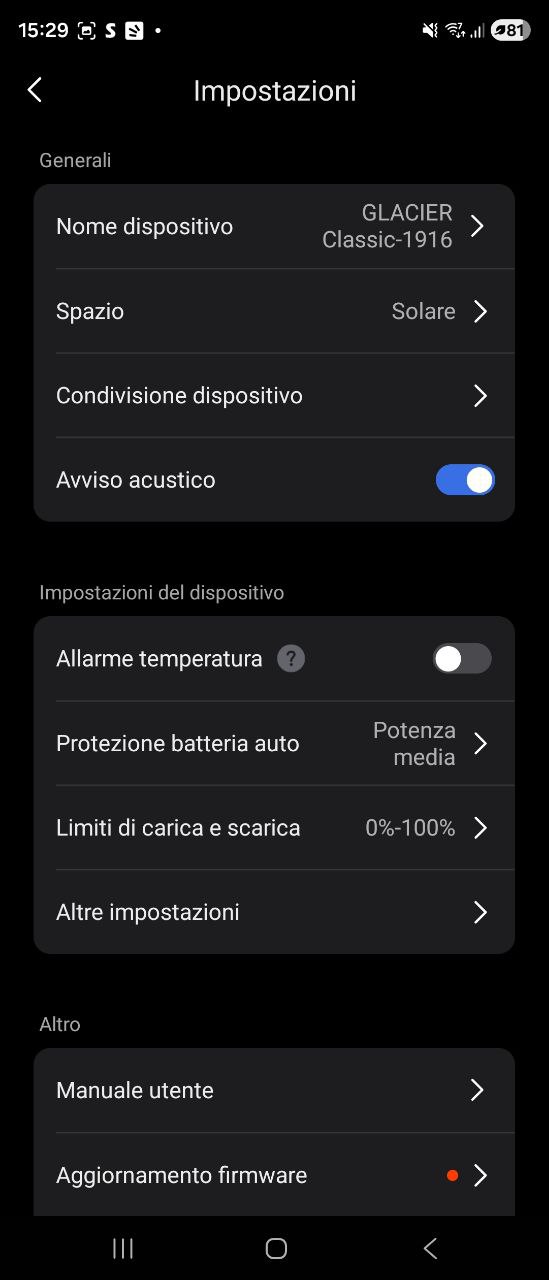Image resolution: width=549 pixels, height=1280 pixels.
Task: Open Condivisione dispositivo
Action: (274, 395)
